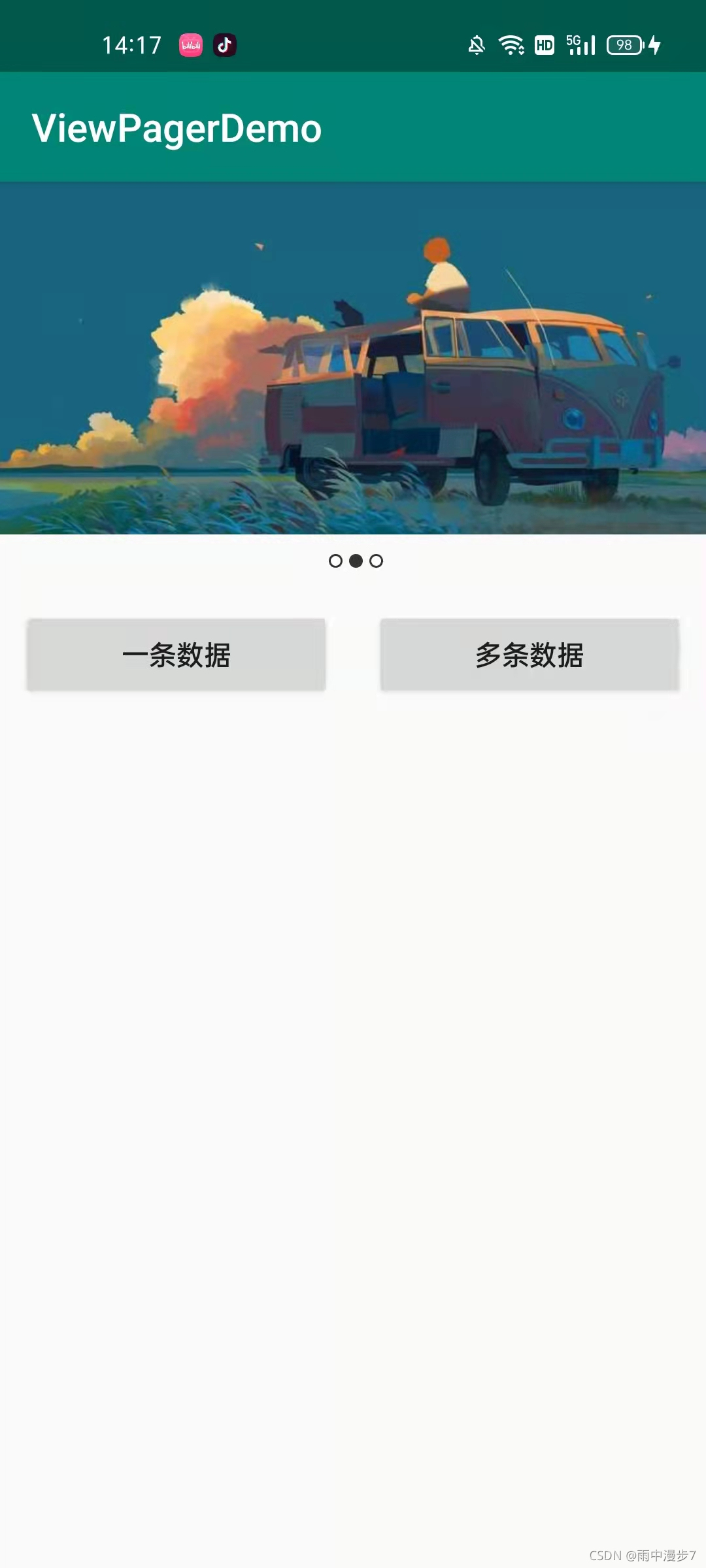Viewport: 706px width, 1568px height.
Task: Click the HD indicator icon
Action: pos(543,45)
